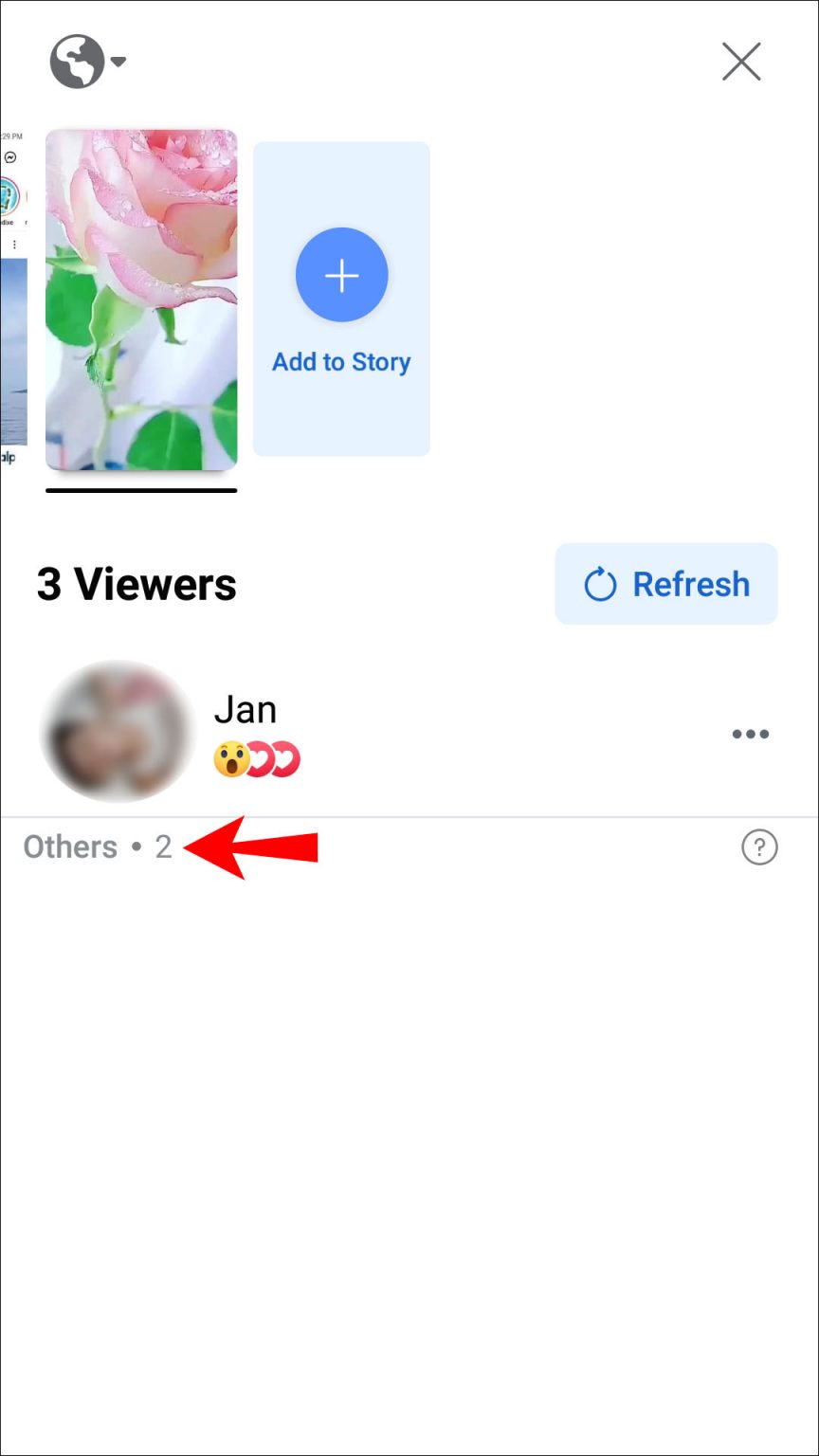Open the question mark help icon

click(759, 846)
